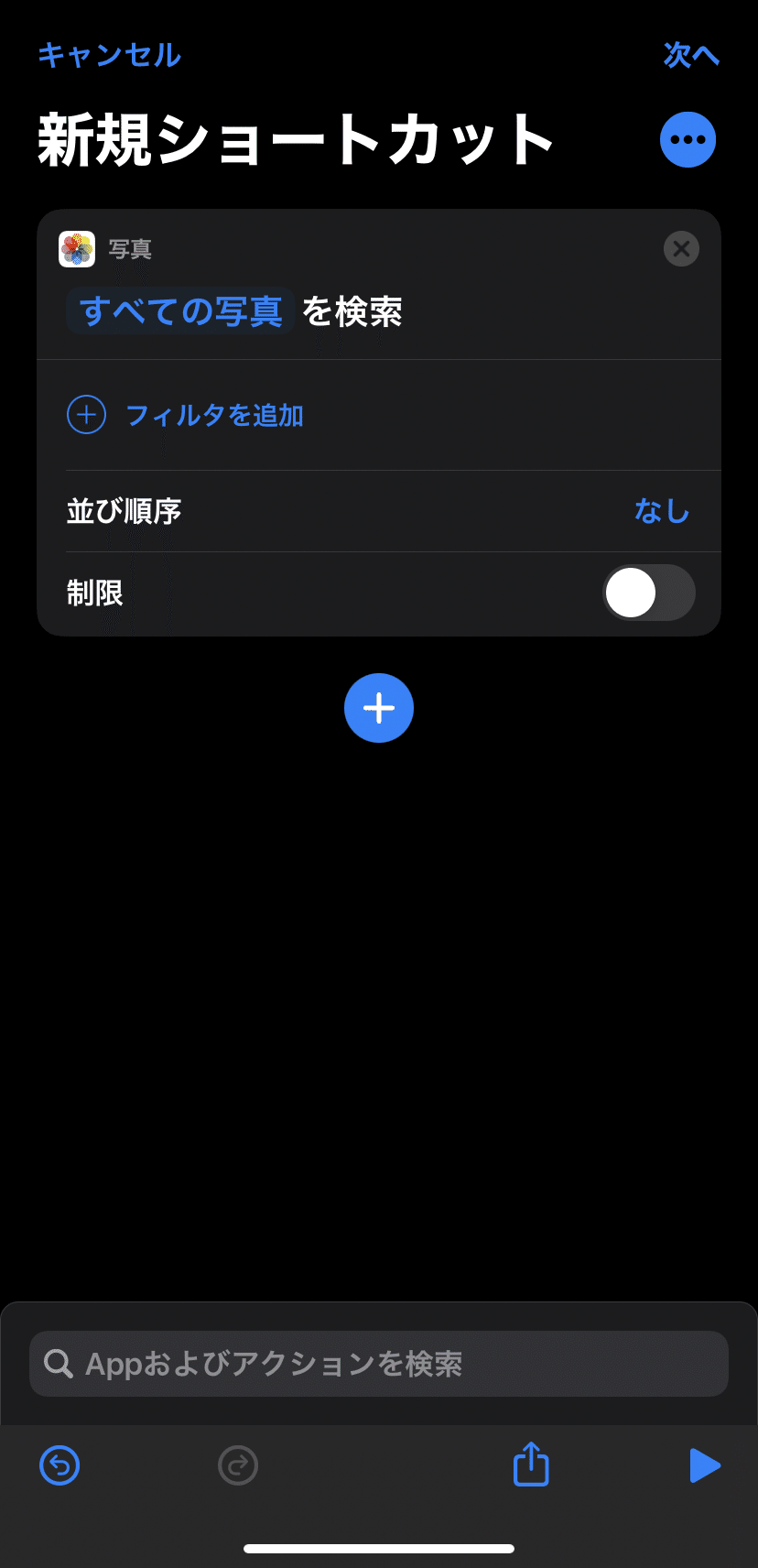Open shortcut details via the ellipsis icon

point(688,139)
